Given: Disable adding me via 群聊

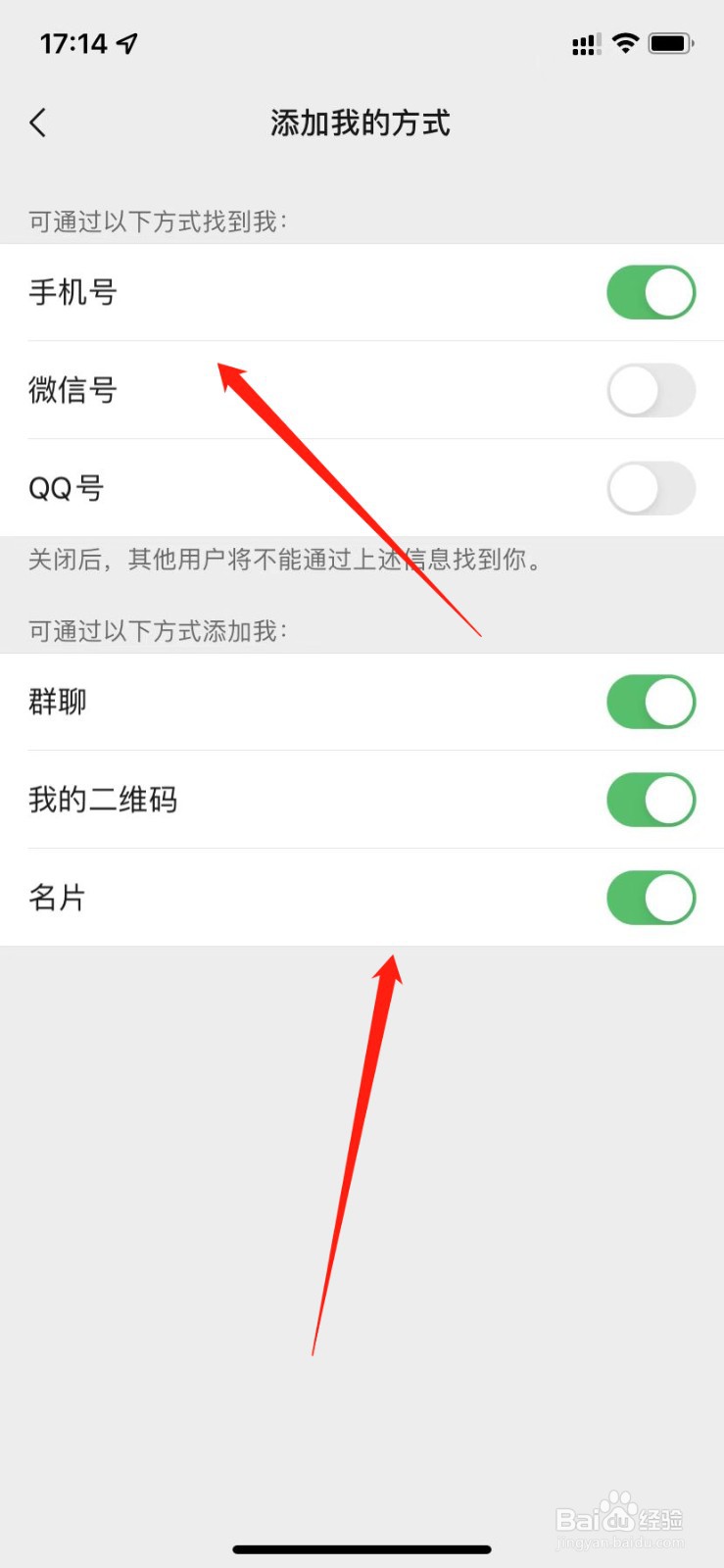Looking at the screenshot, I should (651, 702).
